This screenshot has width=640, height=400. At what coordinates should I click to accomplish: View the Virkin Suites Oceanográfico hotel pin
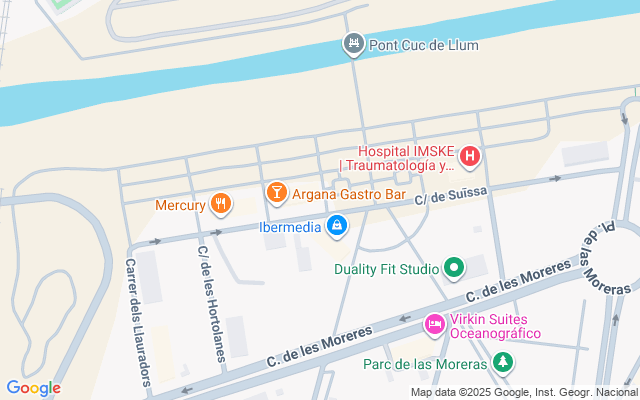click(435, 324)
